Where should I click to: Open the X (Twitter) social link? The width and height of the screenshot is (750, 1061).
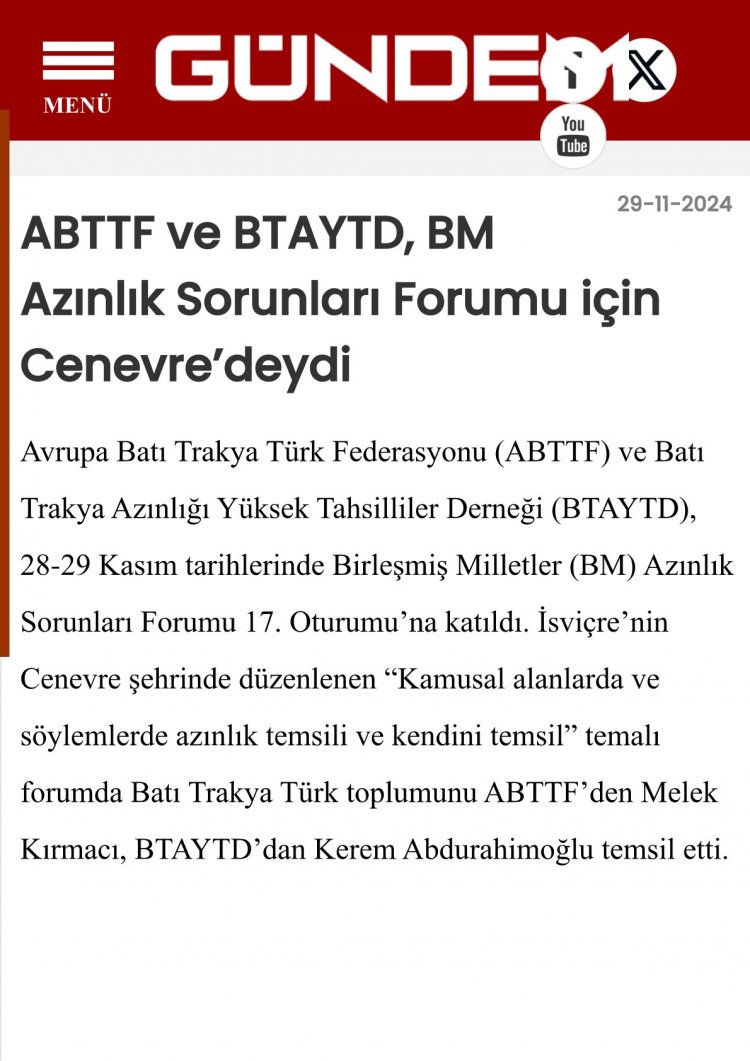(x=645, y=71)
